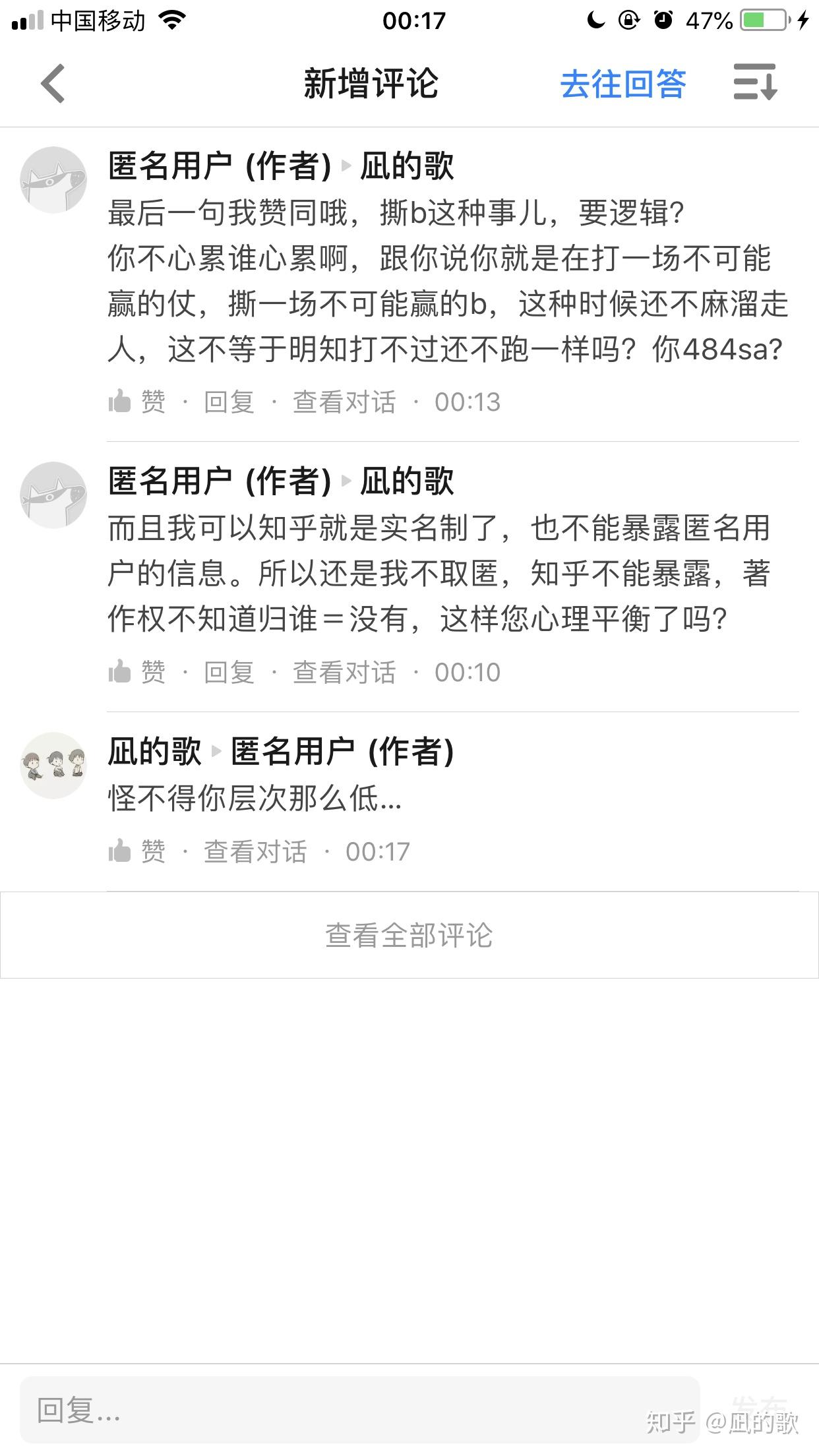
Task: Open 凪的歌's avatar in the 00:17 comment
Action: click(x=53, y=765)
